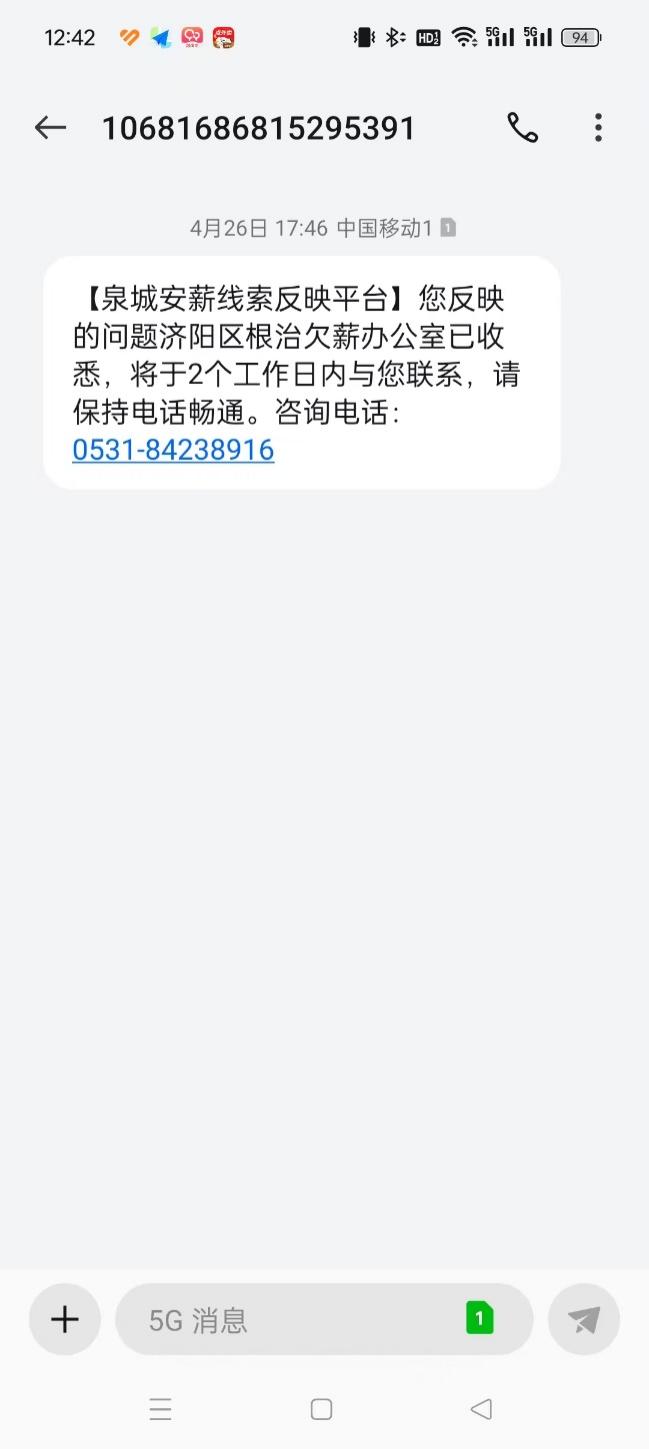Tap the phone link 0531-84238916
Screen dimensions: 649x1449
pyautogui.click(x=173, y=450)
